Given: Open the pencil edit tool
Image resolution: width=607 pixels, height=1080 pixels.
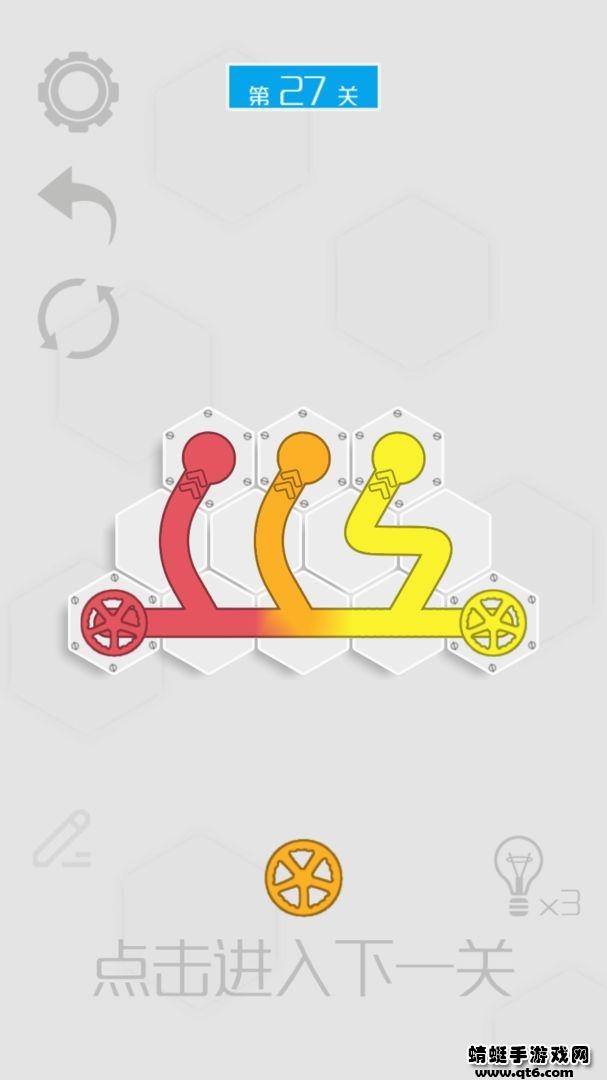Looking at the screenshot, I should pos(62,840).
